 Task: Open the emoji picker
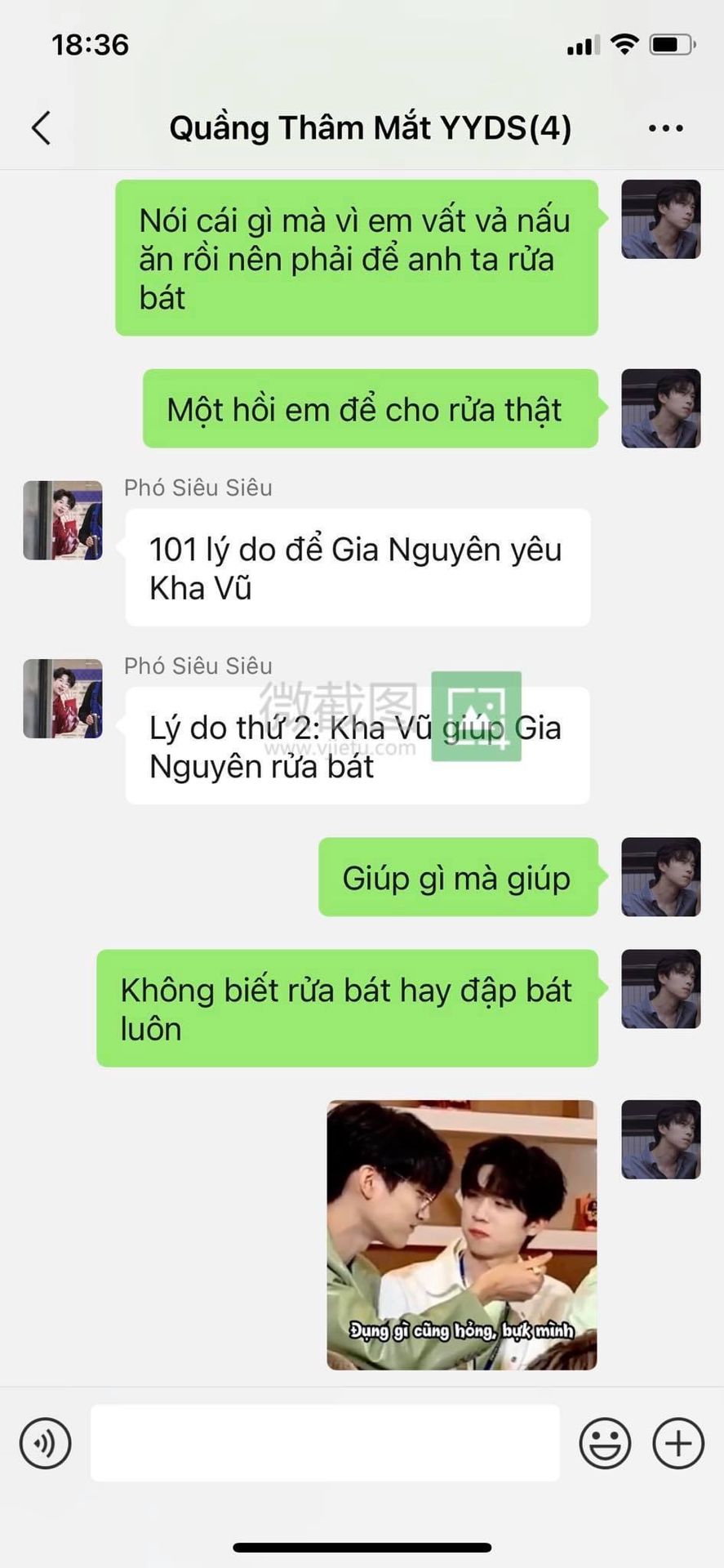605,1443
